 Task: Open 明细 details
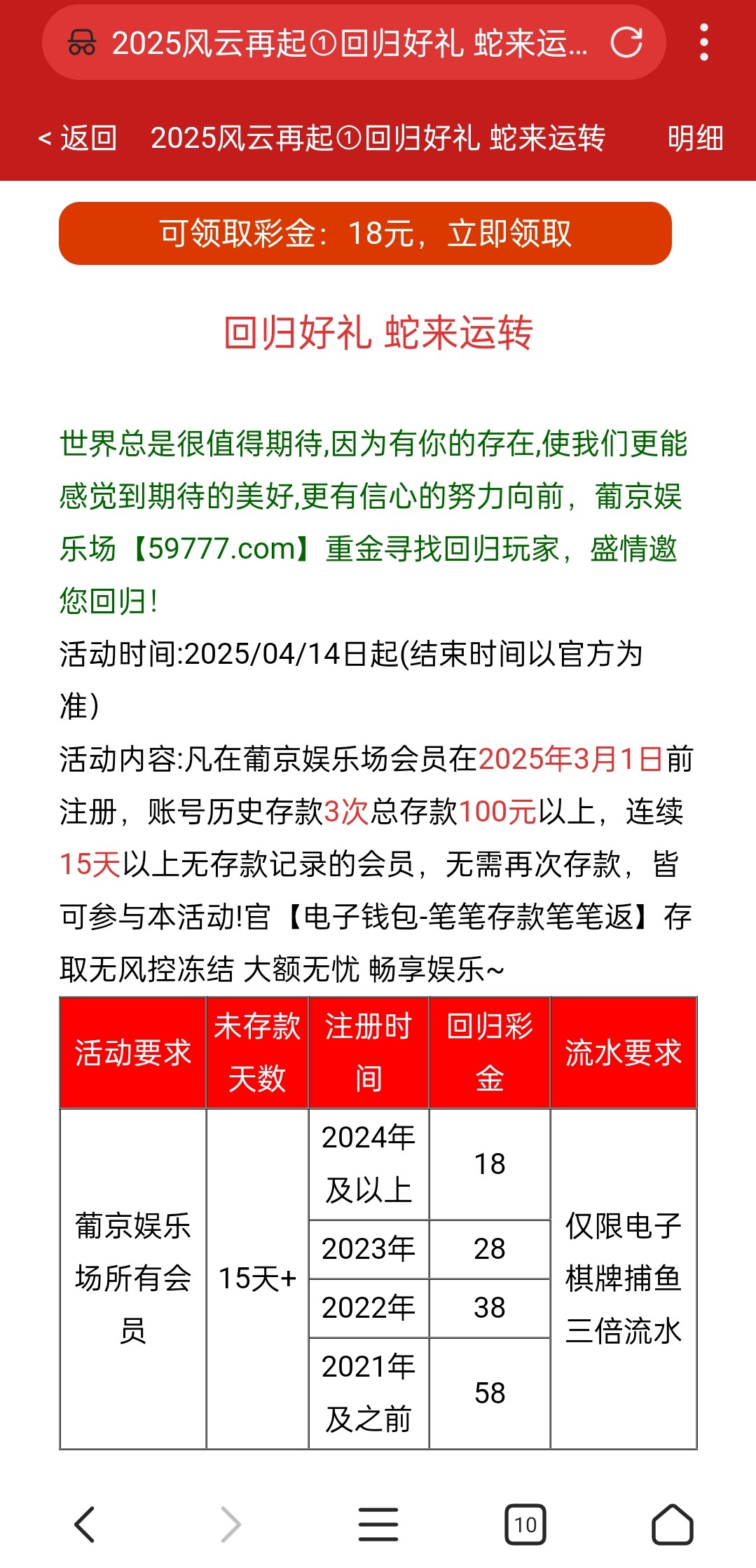(x=695, y=138)
